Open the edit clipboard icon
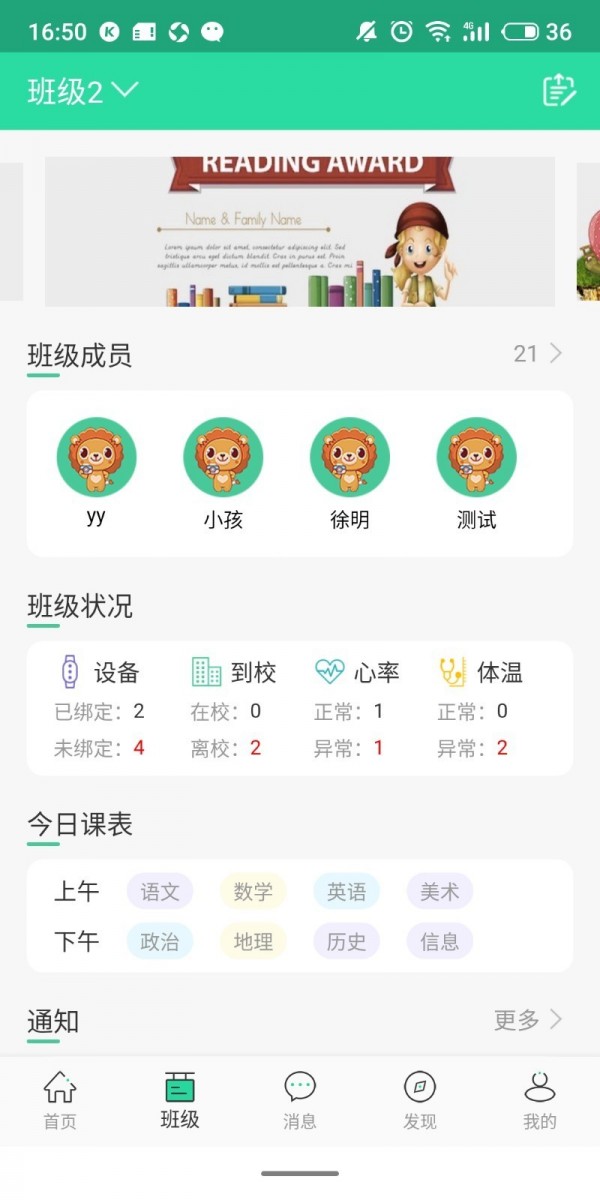The width and height of the screenshot is (600, 1200). (x=559, y=91)
